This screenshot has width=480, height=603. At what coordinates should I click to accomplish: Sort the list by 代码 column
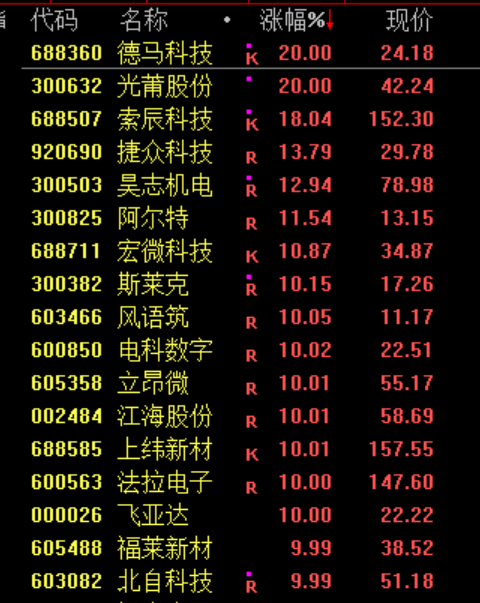54,20
